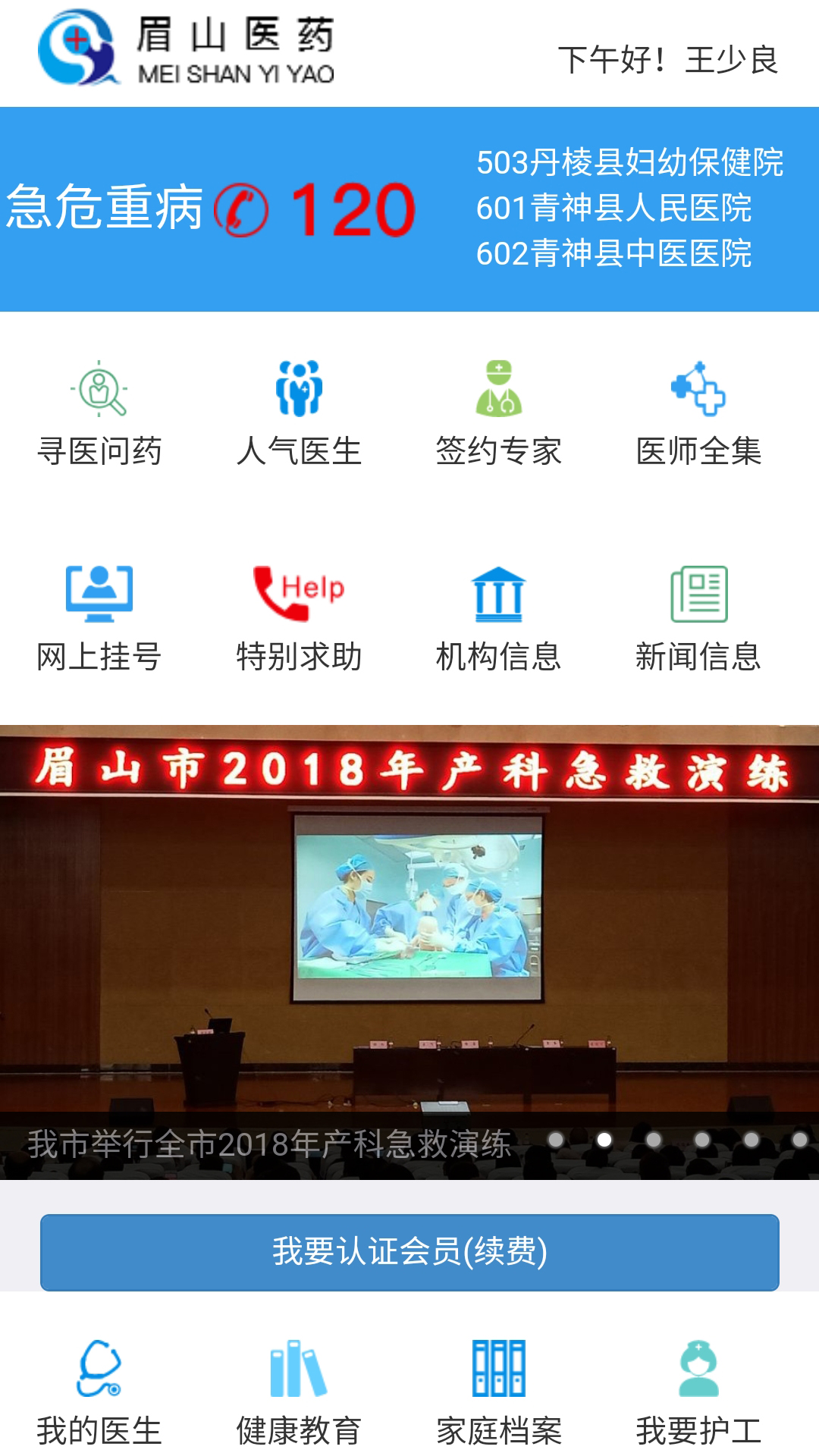Tap 我要认证会员(续费) button

click(409, 1252)
